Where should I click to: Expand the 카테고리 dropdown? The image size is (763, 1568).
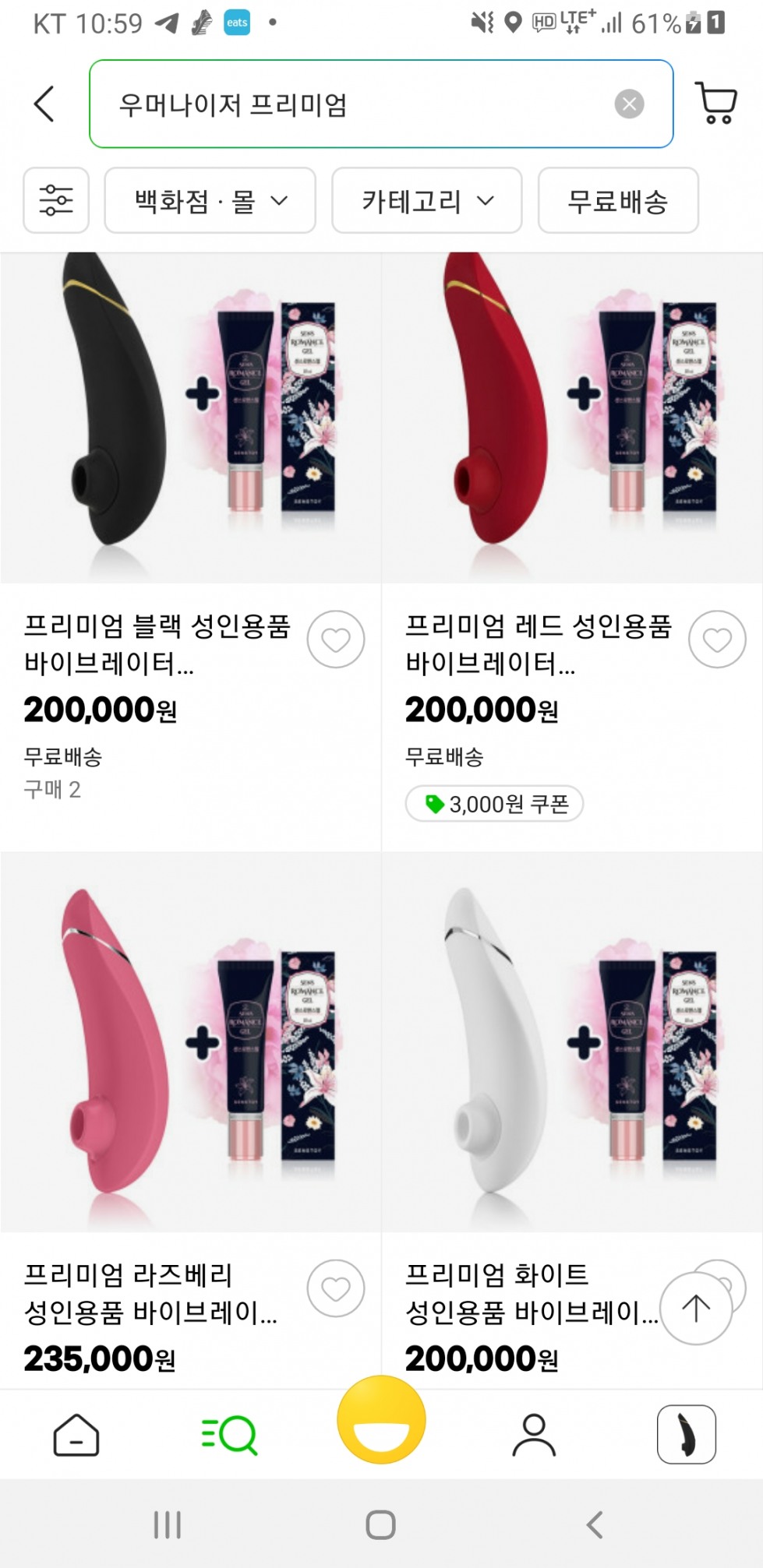point(427,200)
